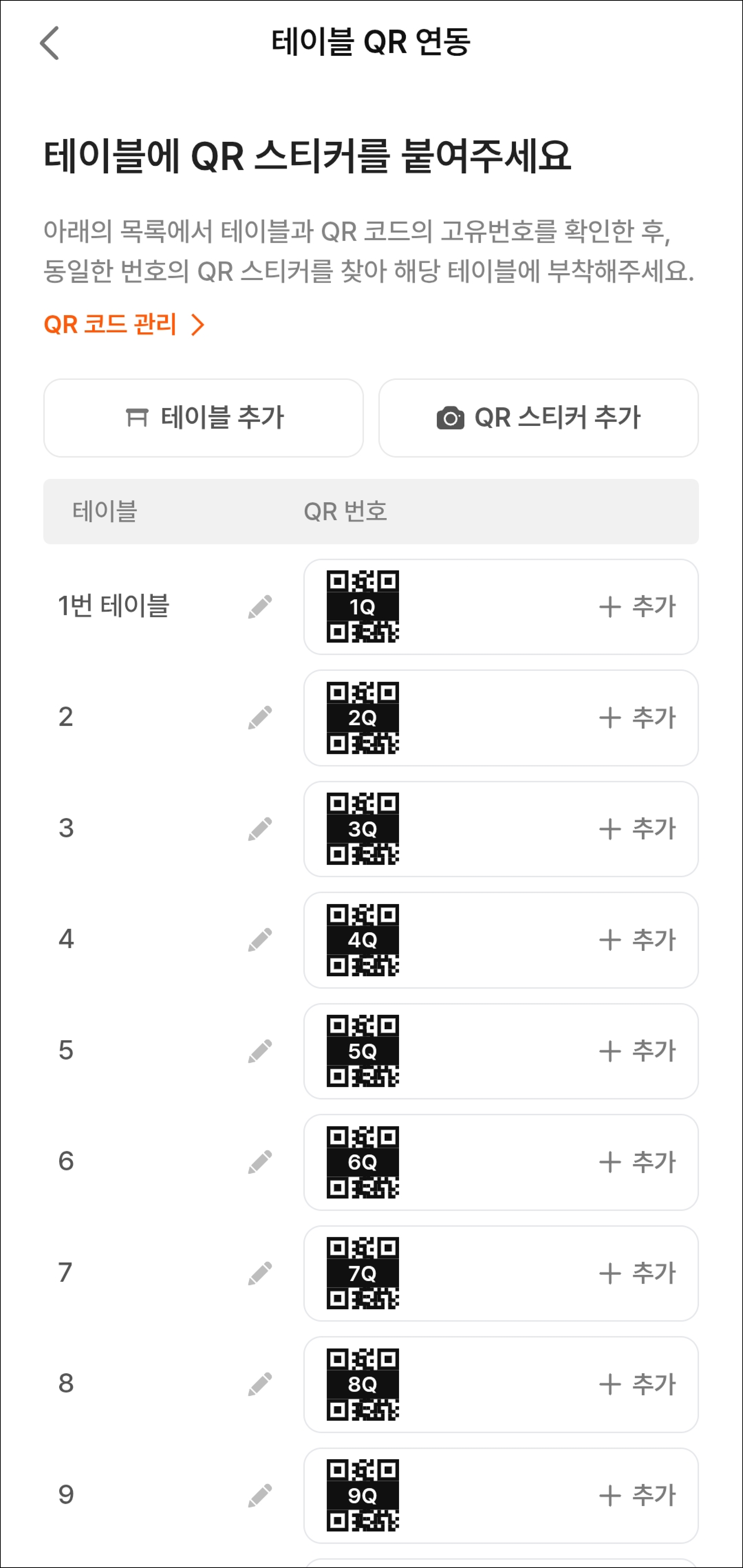The width and height of the screenshot is (743, 1568).
Task: Add a QR to the 1Q row
Action: point(637,607)
